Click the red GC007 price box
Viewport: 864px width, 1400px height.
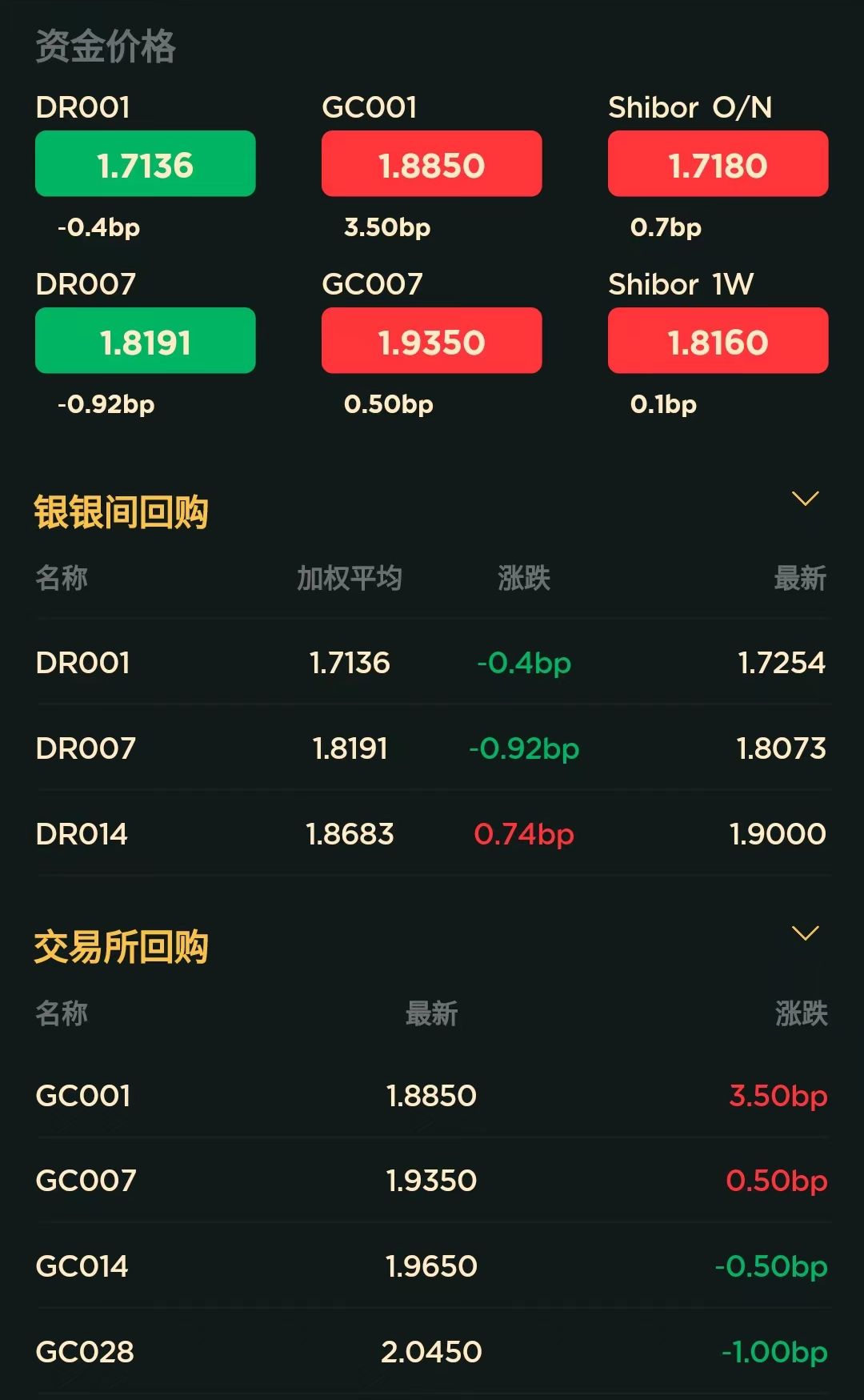point(431,340)
